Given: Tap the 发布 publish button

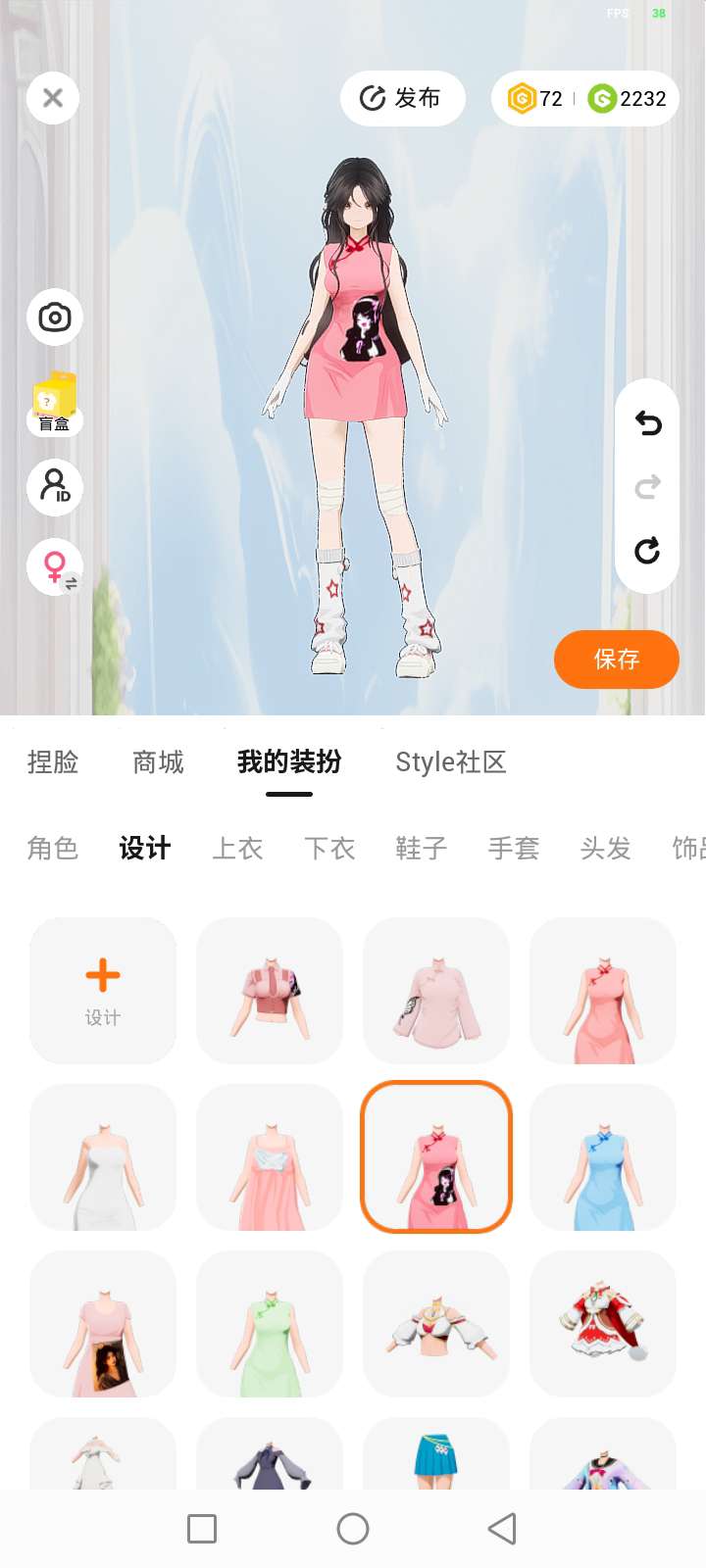Looking at the screenshot, I should [x=402, y=98].
